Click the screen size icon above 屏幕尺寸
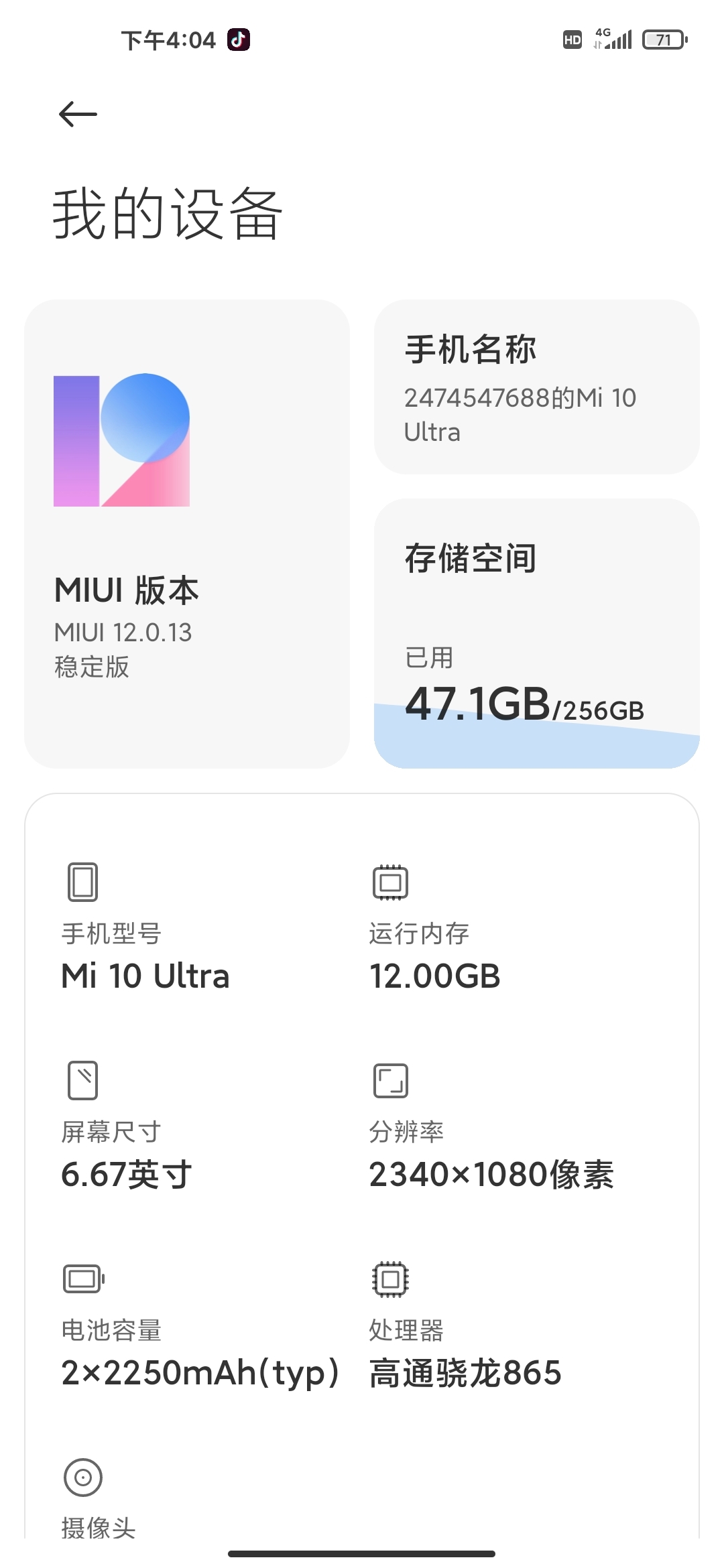 [82, 1080]
